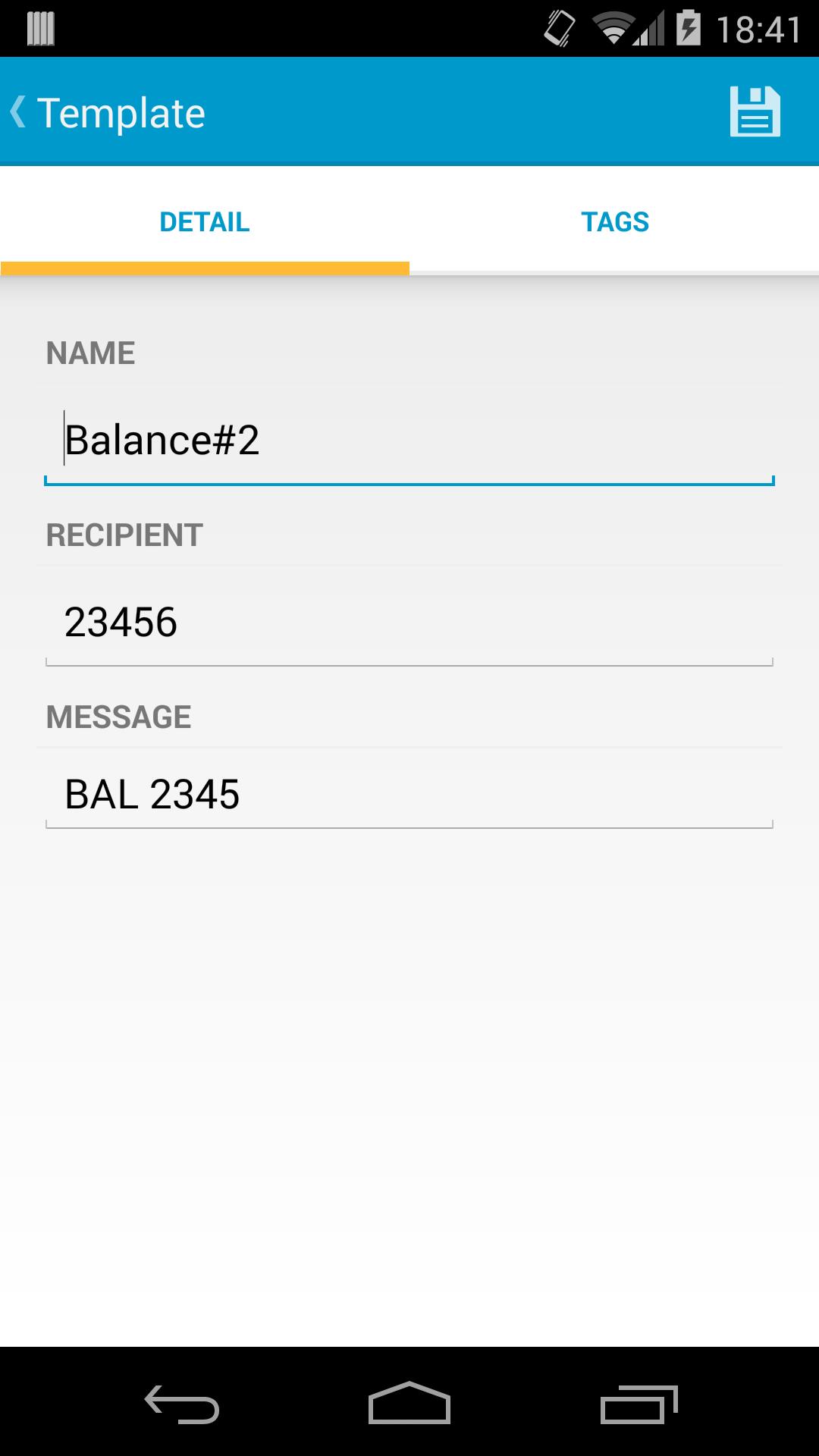
Task: Open the recent apps overview
Action: [x=638, y=1403]
